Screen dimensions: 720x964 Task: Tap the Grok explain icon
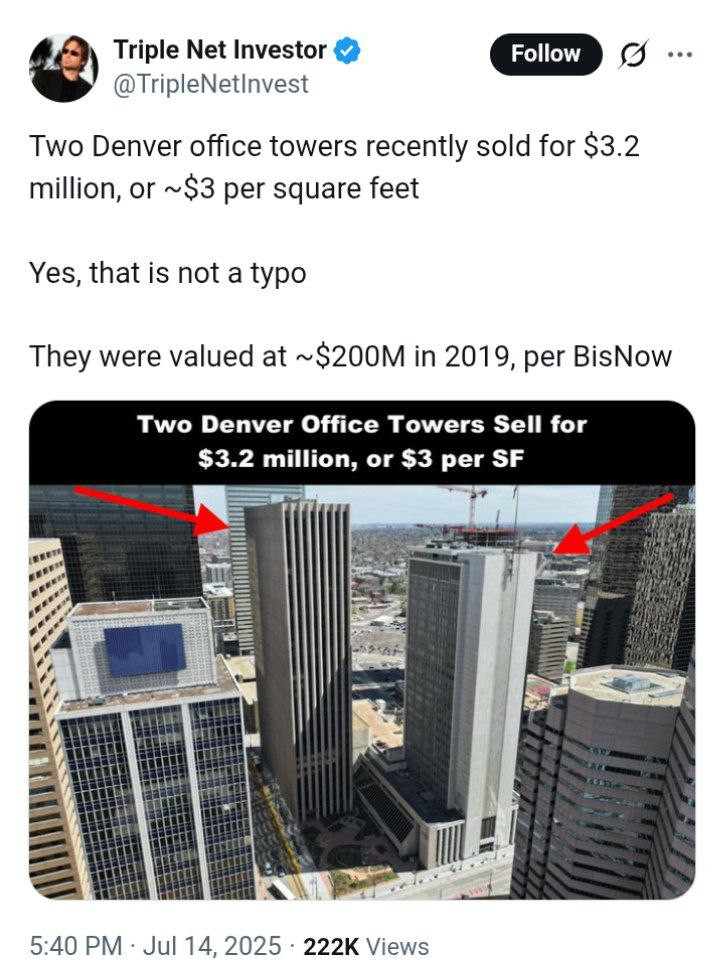point(633,55)
